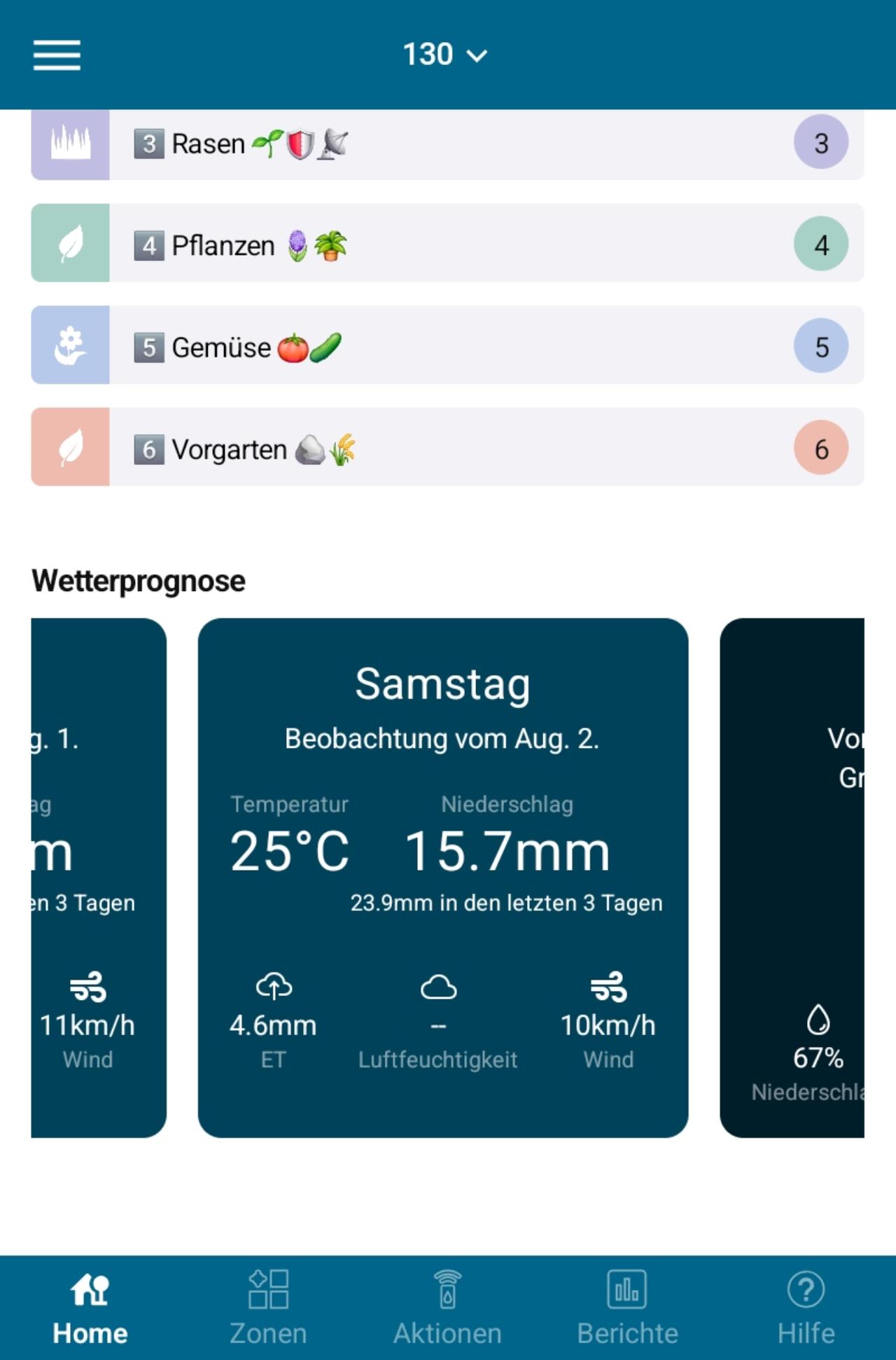Screen dimensions: 896x1360
Task: Switch to the Zonen tab
Action: point(269,1308)
